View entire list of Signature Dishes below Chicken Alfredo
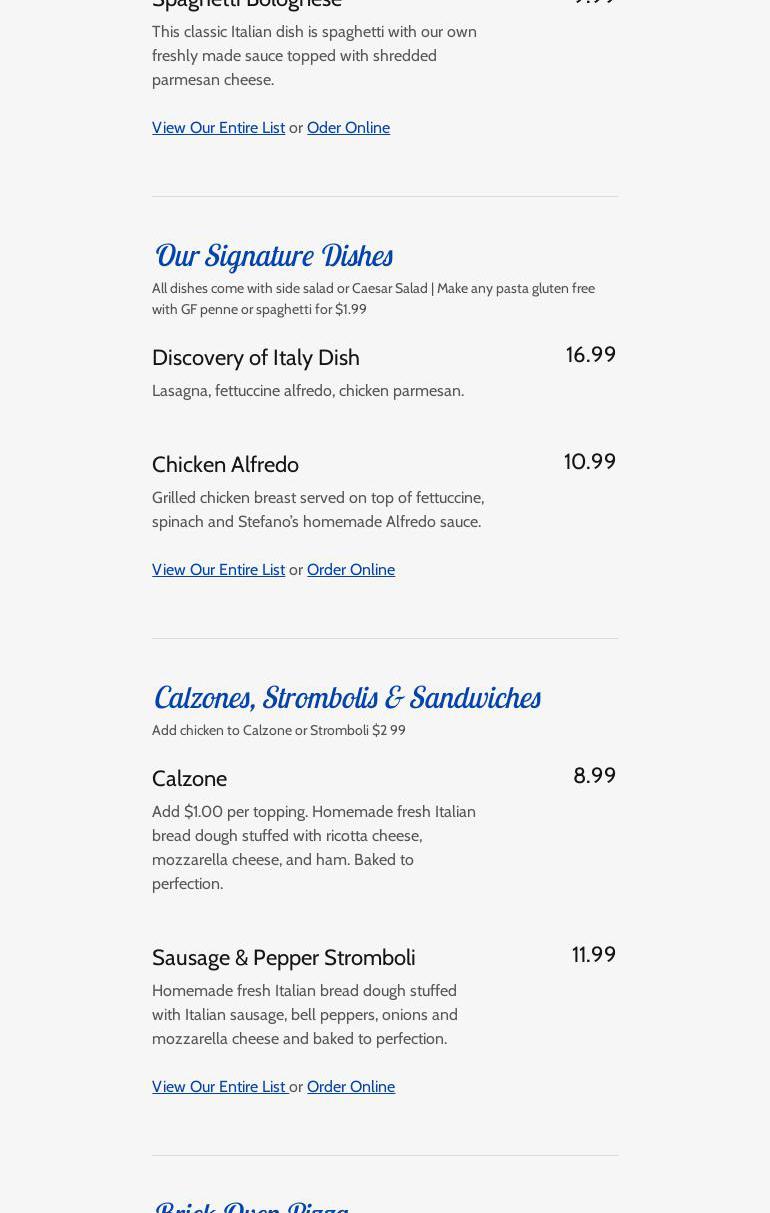 [218, 570]
